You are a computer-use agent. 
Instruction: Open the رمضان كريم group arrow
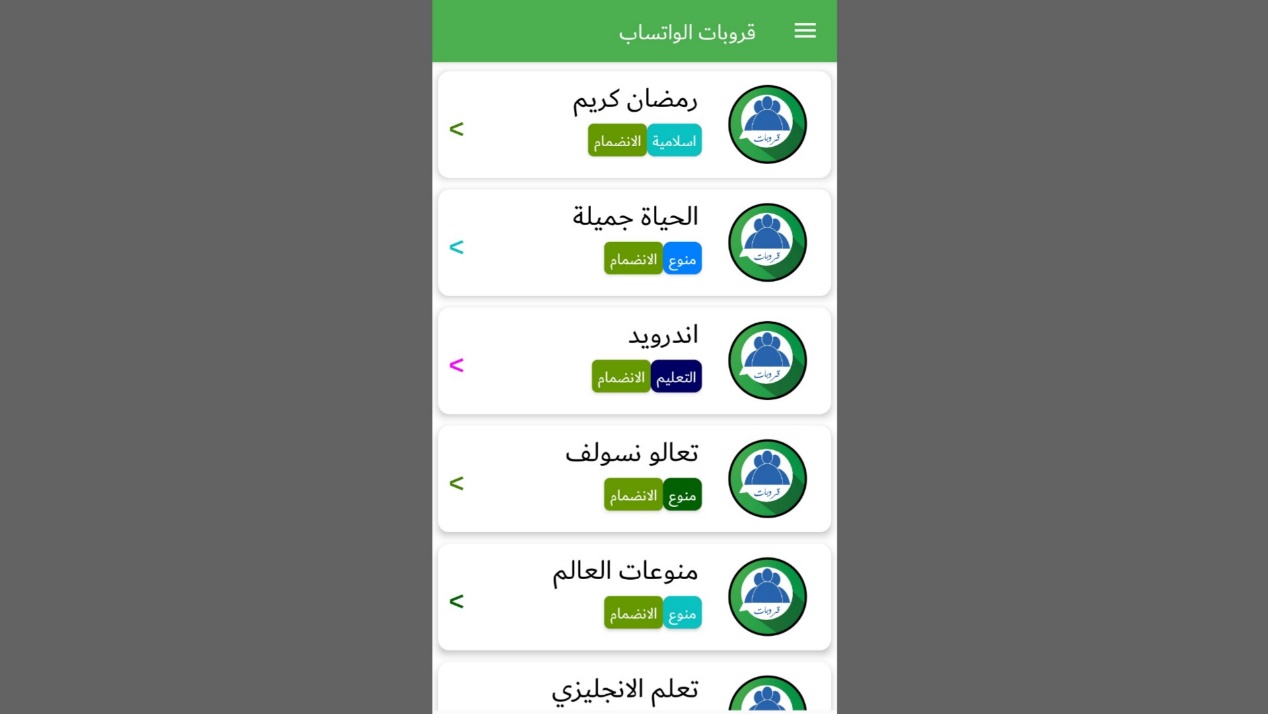(456, 129)
